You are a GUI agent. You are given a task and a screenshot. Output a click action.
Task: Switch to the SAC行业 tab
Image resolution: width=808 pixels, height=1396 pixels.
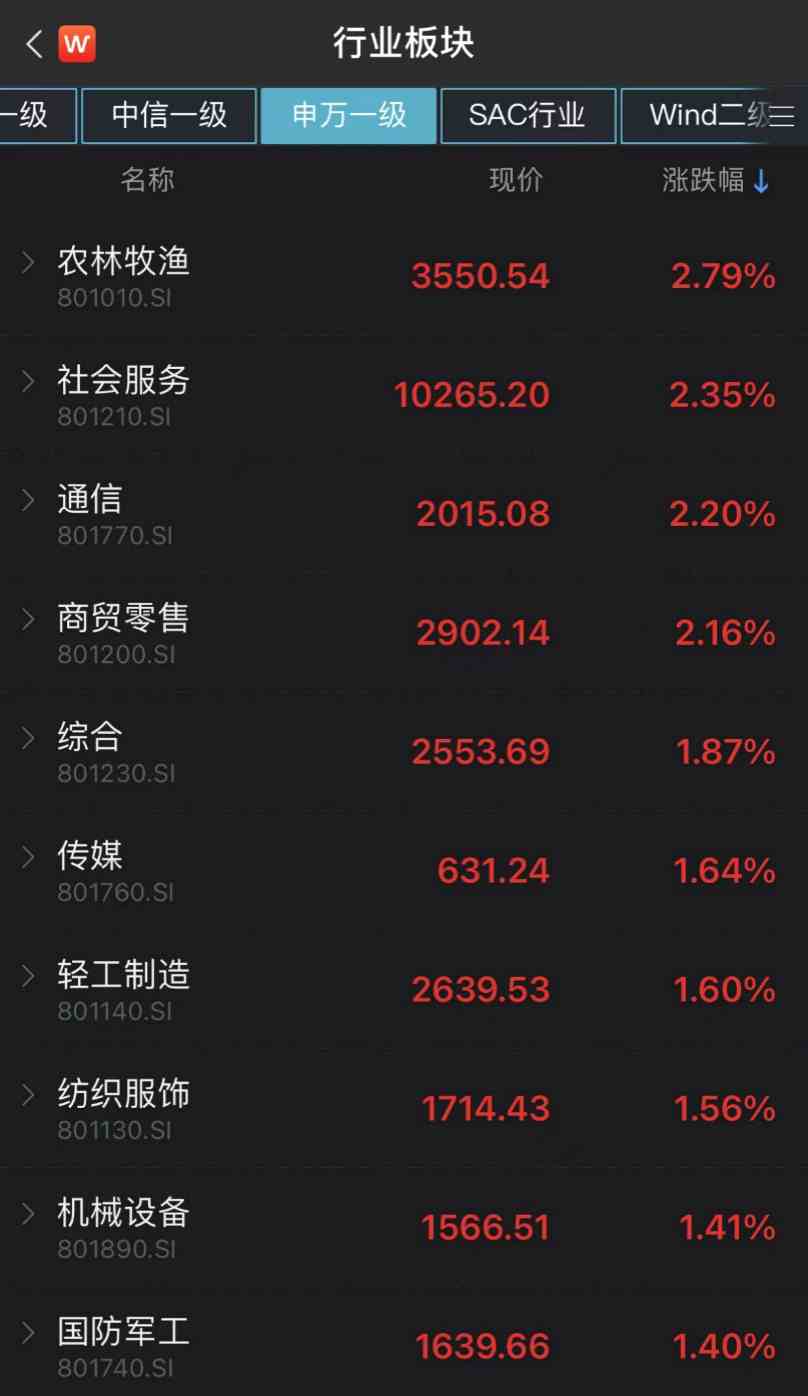click(527, 115)
